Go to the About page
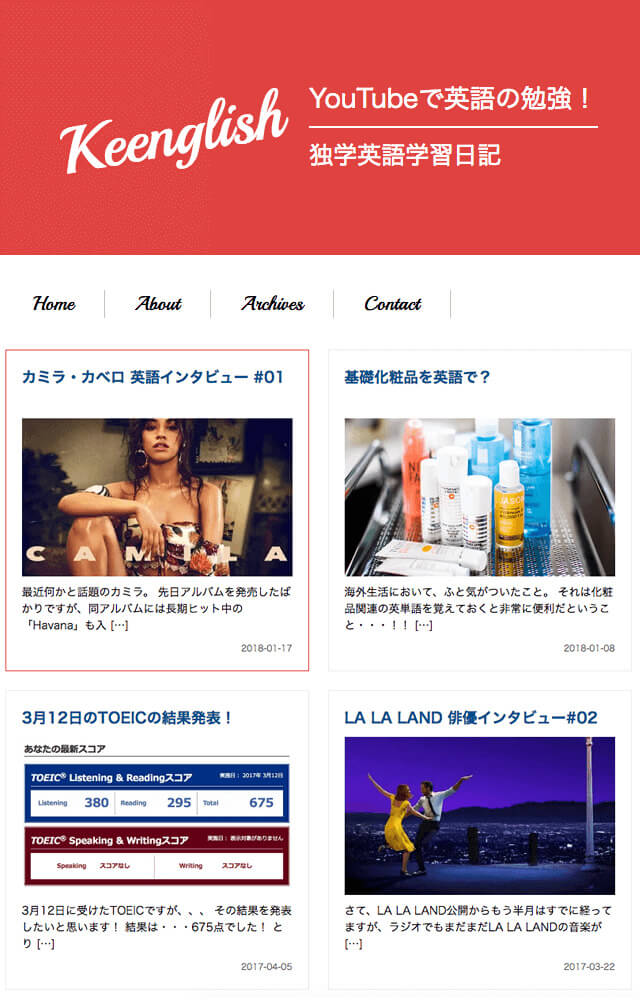The height and width of the screenshot is (1000, 640). [x=158, y=304]
